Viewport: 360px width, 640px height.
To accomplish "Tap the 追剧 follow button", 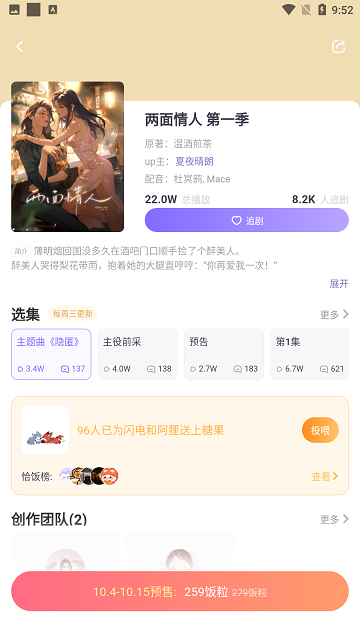I will (x=247, y=220).
